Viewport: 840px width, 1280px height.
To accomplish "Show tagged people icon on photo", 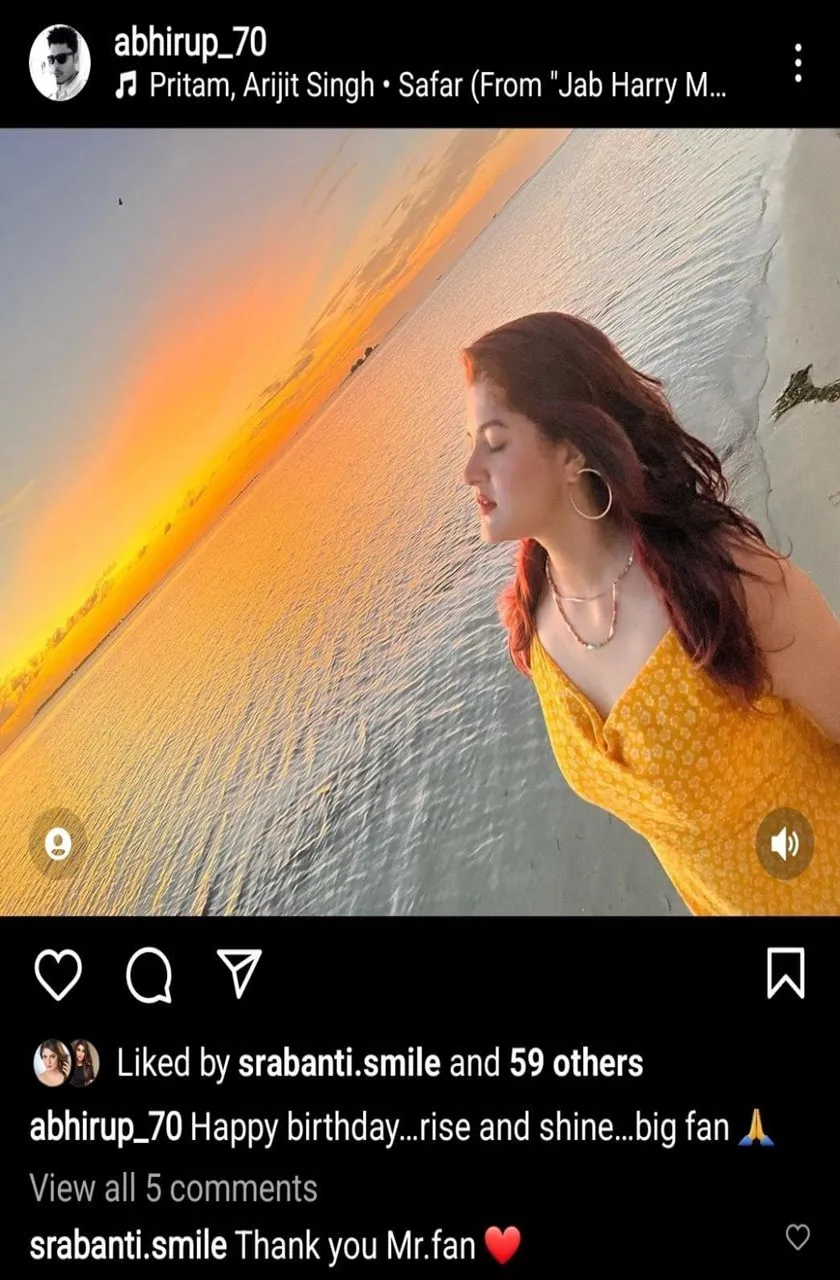I will [x=58, y=844].
